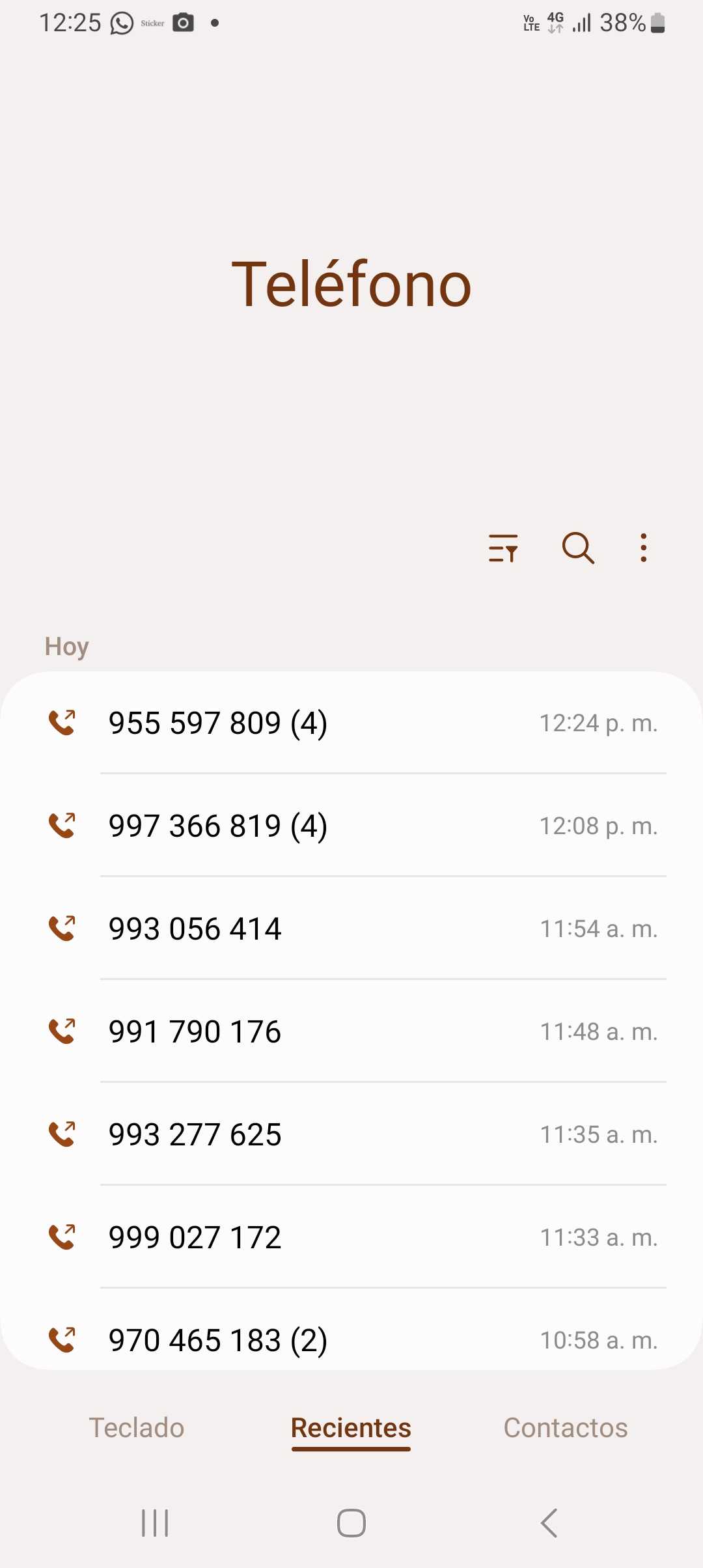Open call entry 955 597 809
Viewport: 703px width, 1568px height.
[351, 723]
